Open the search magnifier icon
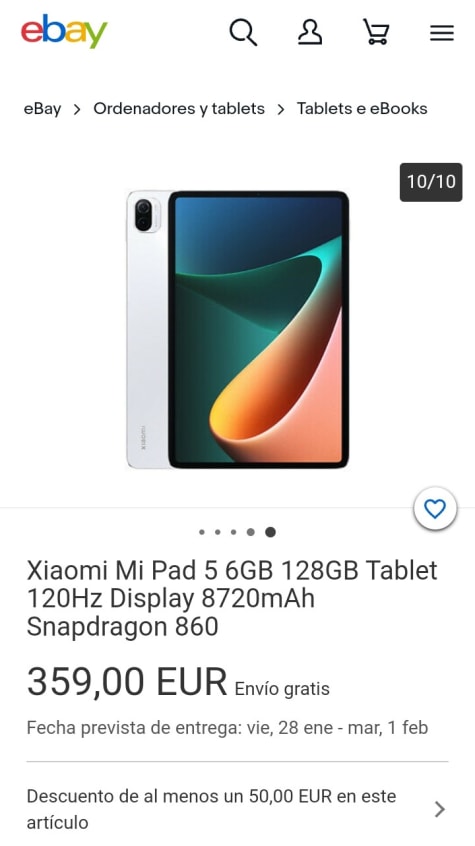The width and height of the screenshot is (475, 846). tap(243, 33)
